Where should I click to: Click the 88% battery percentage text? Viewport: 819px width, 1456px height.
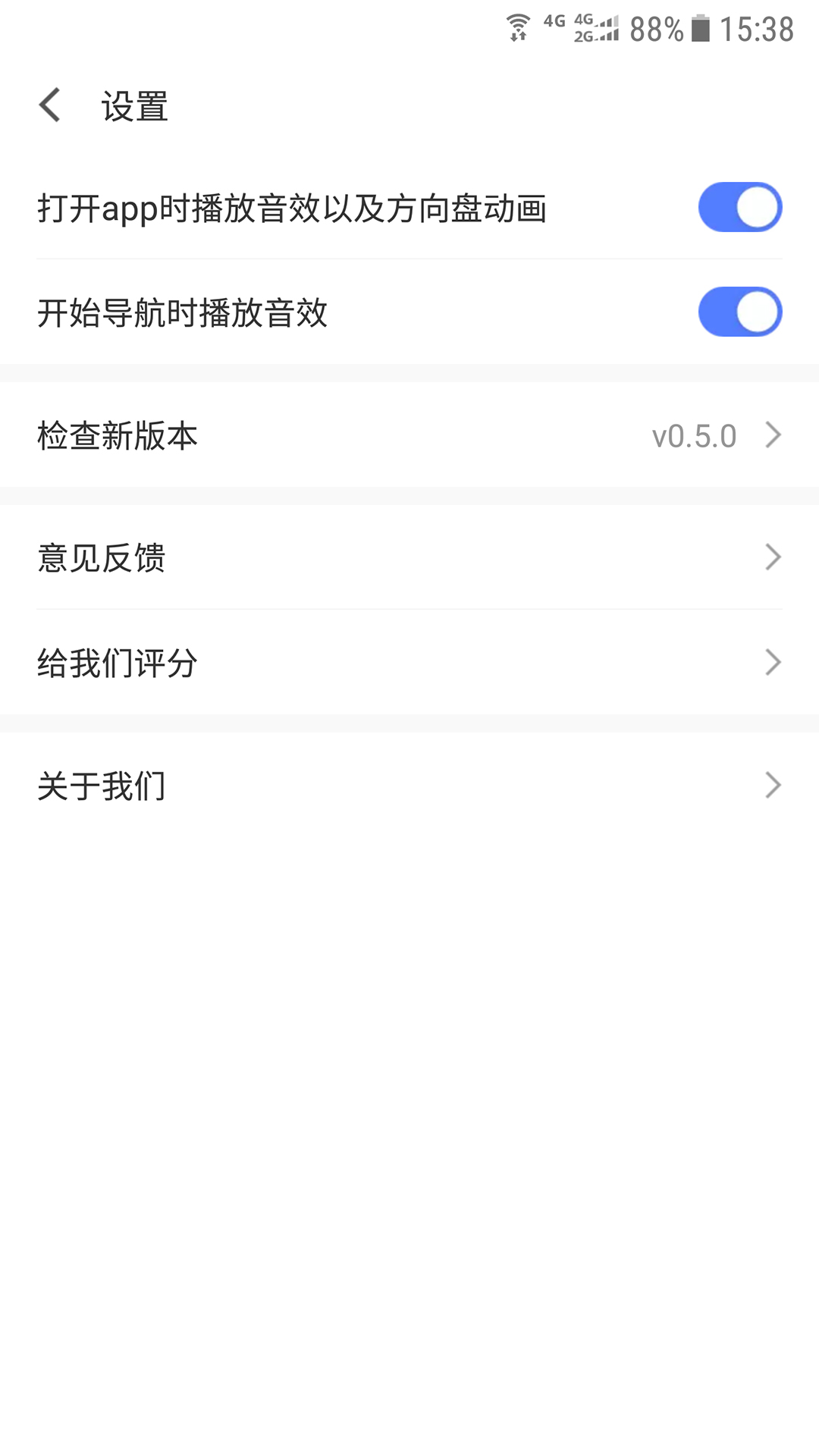(x=657, y=29)
